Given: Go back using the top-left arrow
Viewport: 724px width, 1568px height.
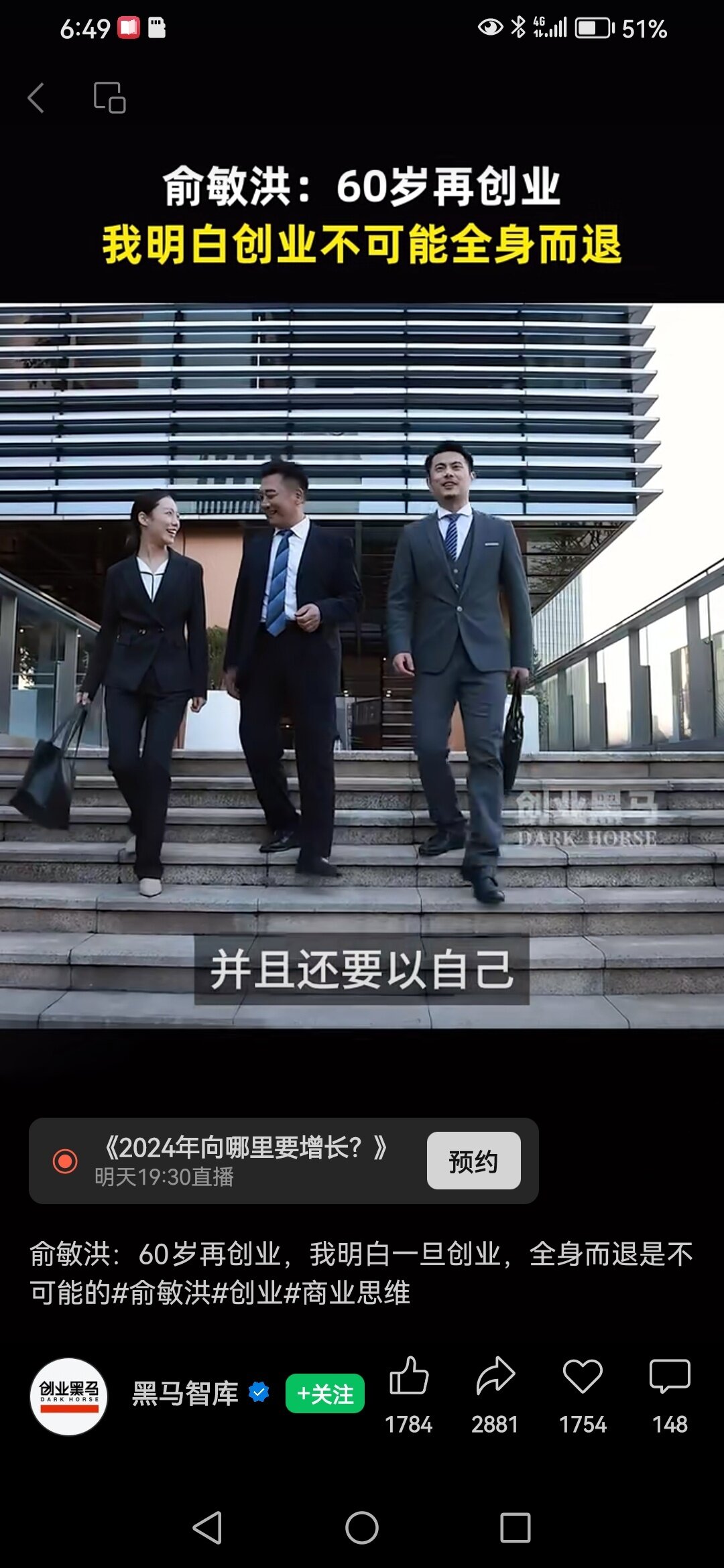Looking at the screenshot, I should click(36, 98).
